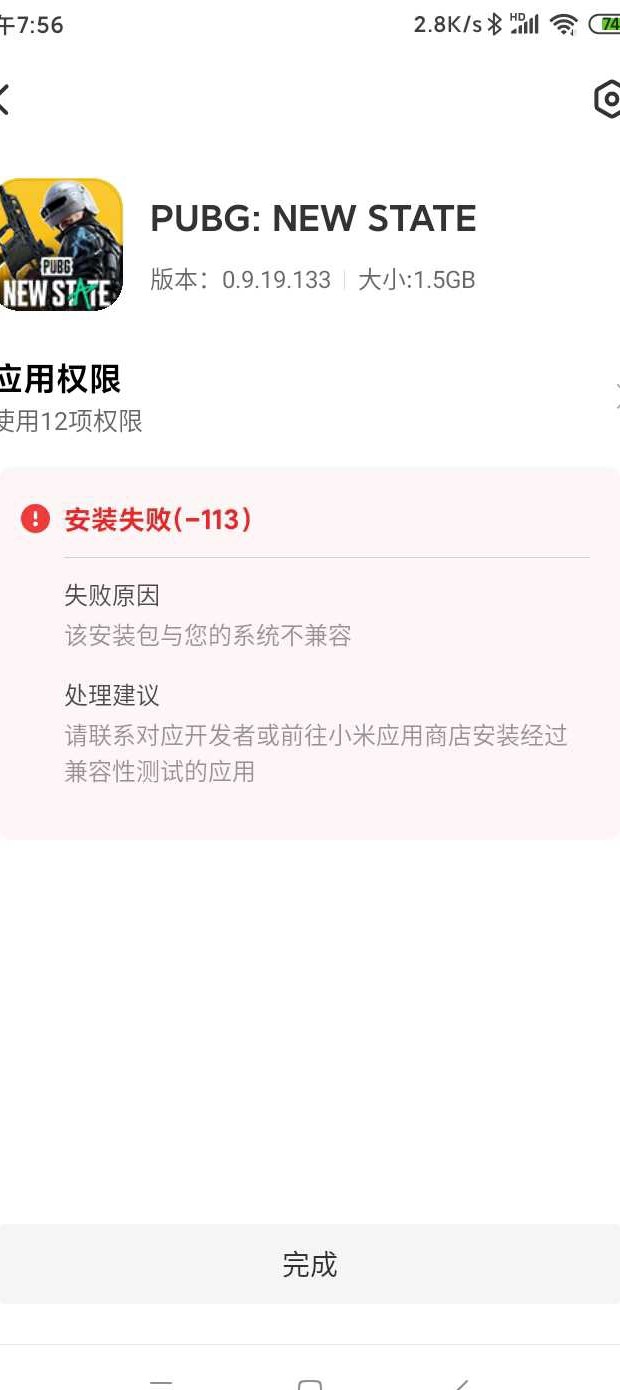Tap the system back button

click(x=460, y=1384)
